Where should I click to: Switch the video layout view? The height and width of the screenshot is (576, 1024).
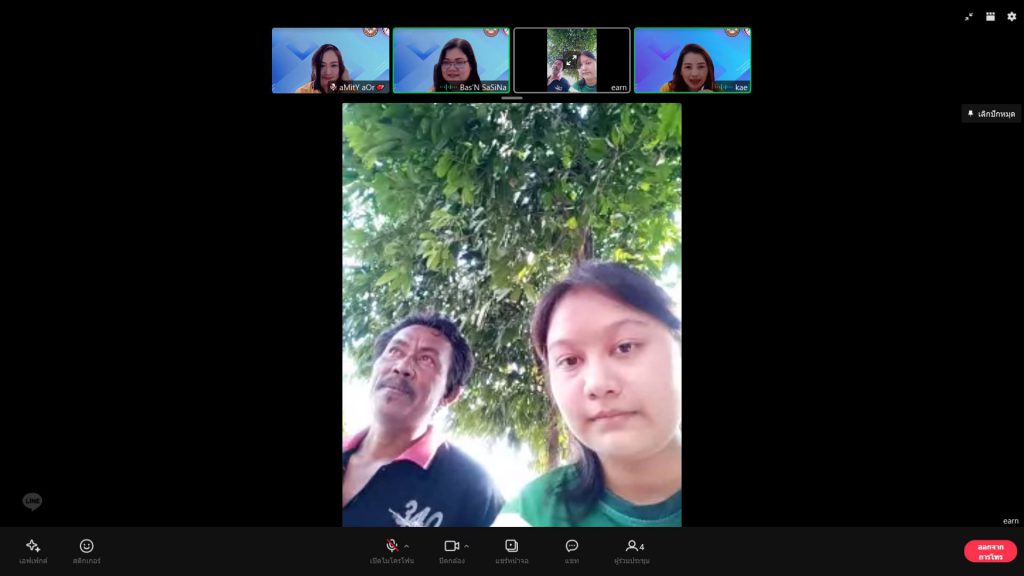[x=990, y=16]
